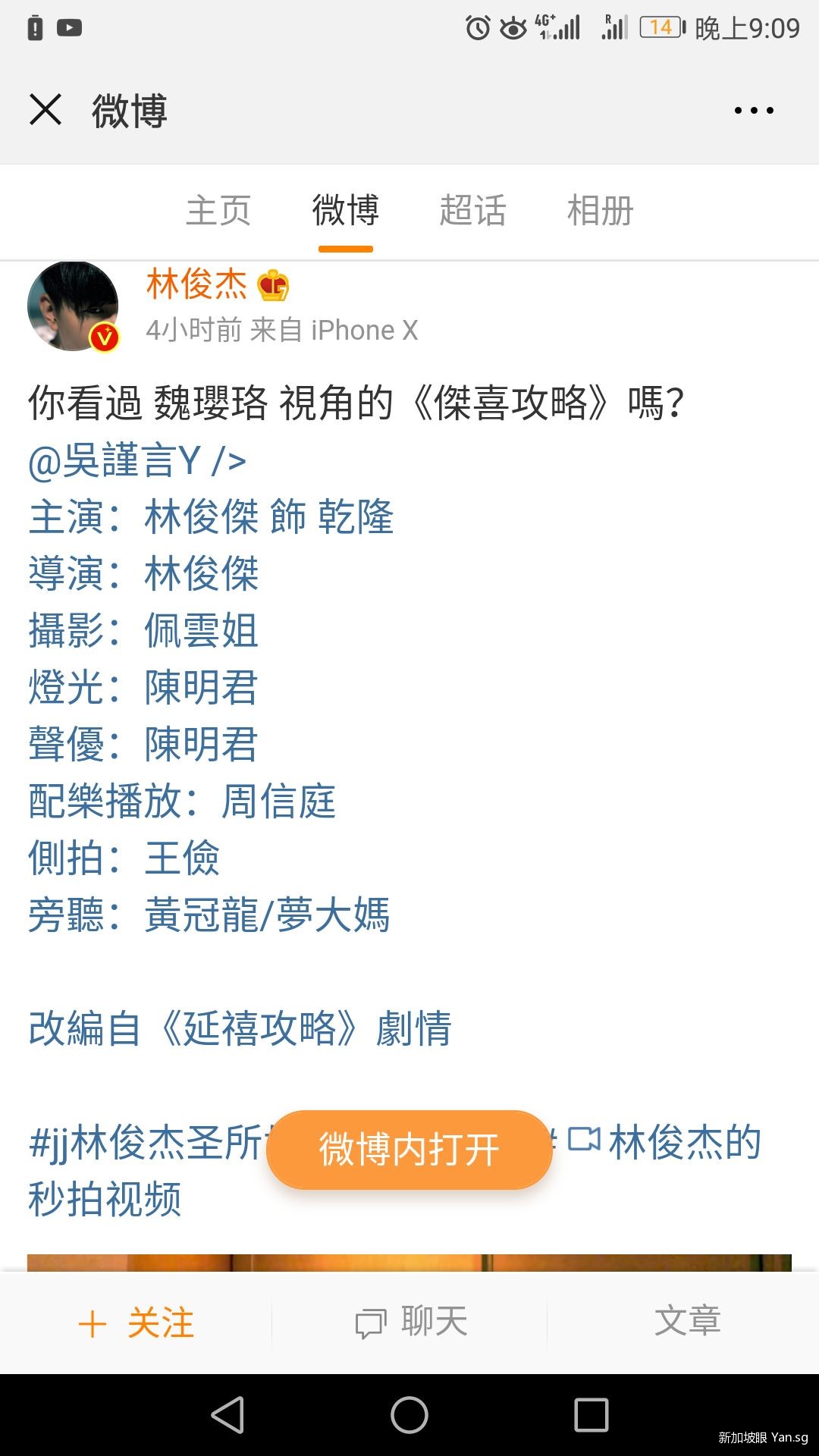Viewport: 819px width, 1456px height.
Task: Tap the system back button
Action: coord(227,1415)
